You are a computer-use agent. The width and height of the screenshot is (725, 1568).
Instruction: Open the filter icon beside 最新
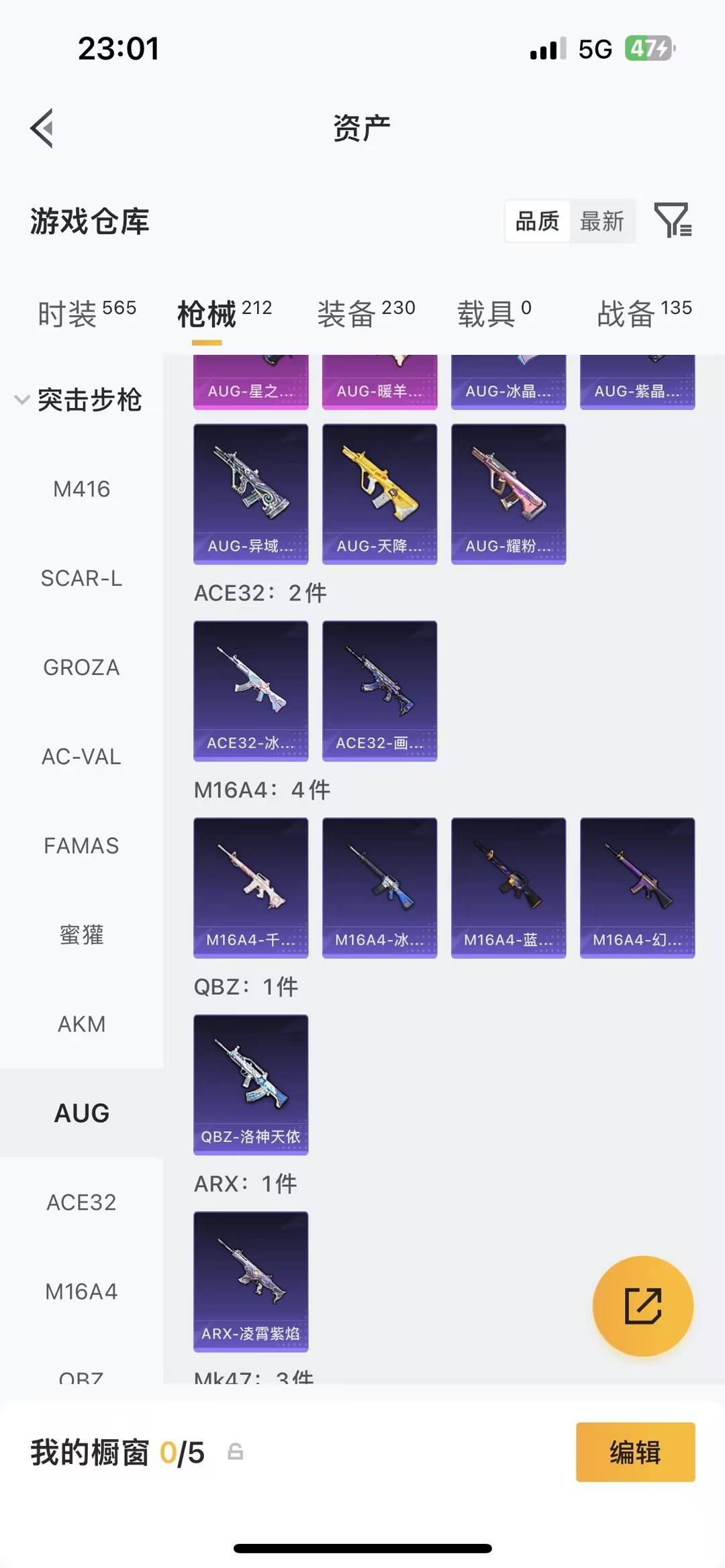click(x=673, y=221)
